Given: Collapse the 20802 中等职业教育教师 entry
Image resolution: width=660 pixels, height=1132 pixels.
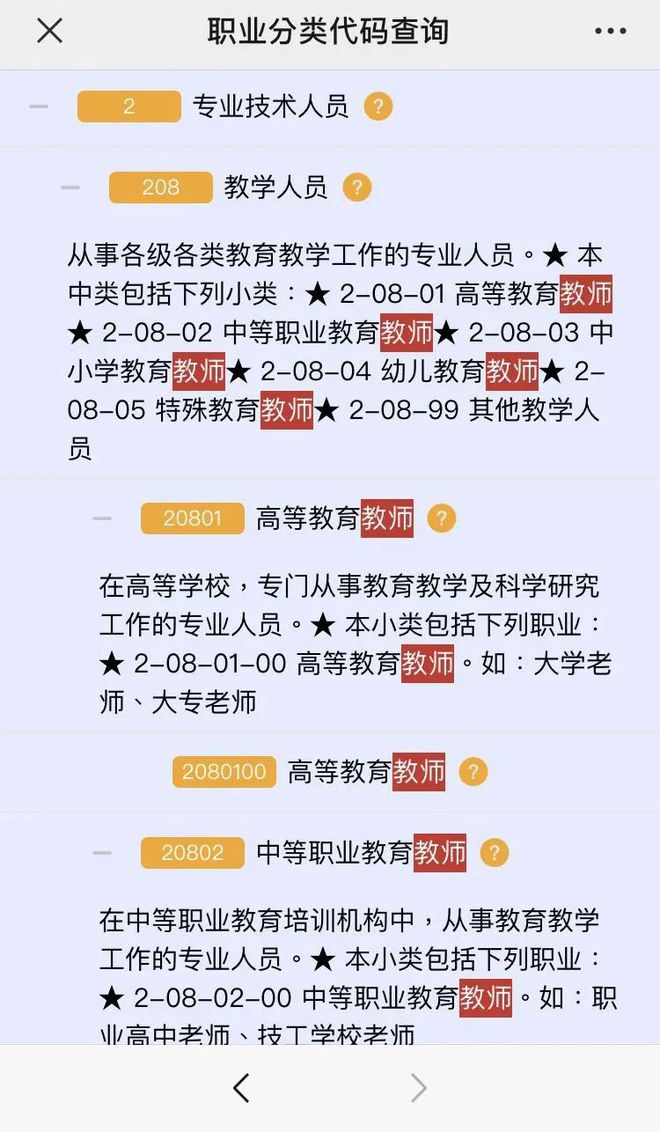Looking at the screenshot, I should coord(102,853).
